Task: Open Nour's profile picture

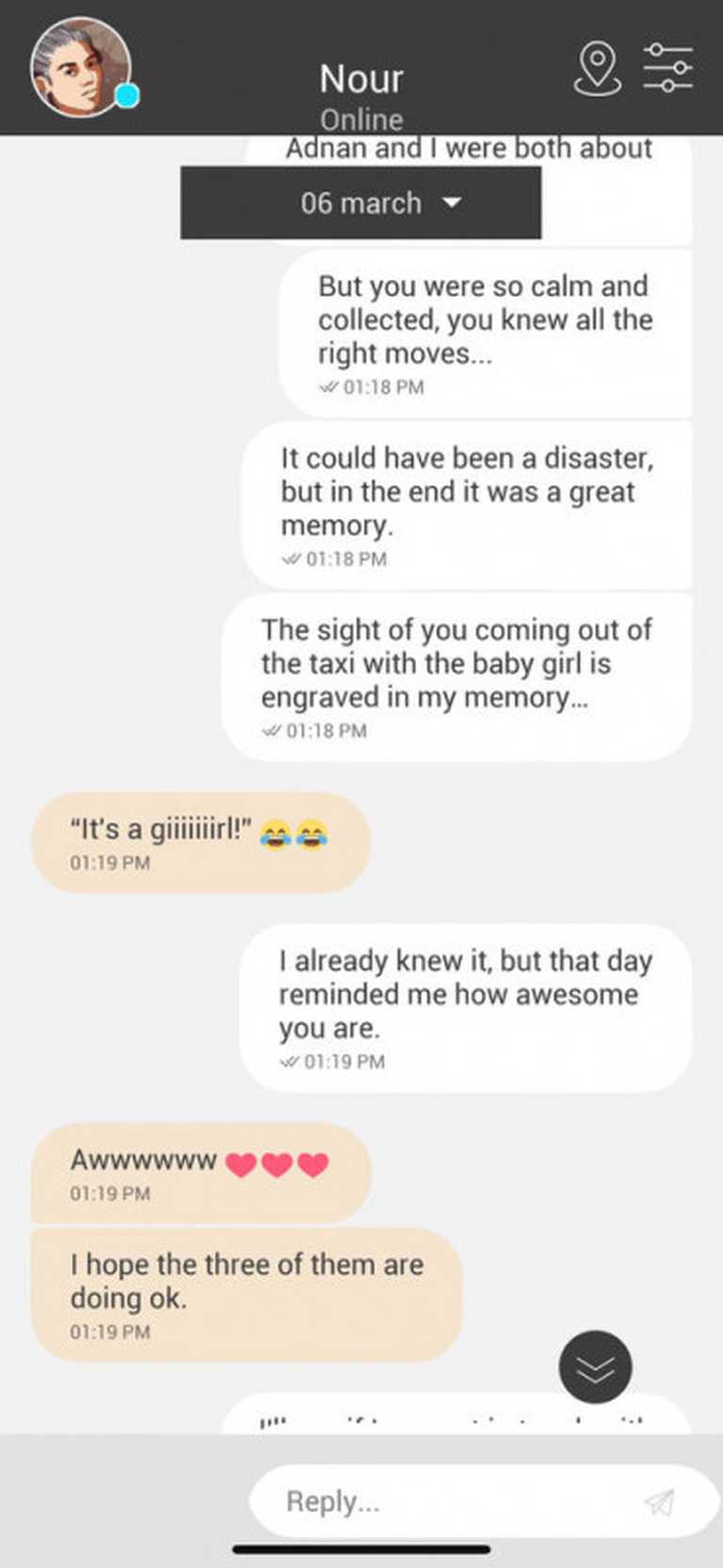Action: tap(80, 67)
